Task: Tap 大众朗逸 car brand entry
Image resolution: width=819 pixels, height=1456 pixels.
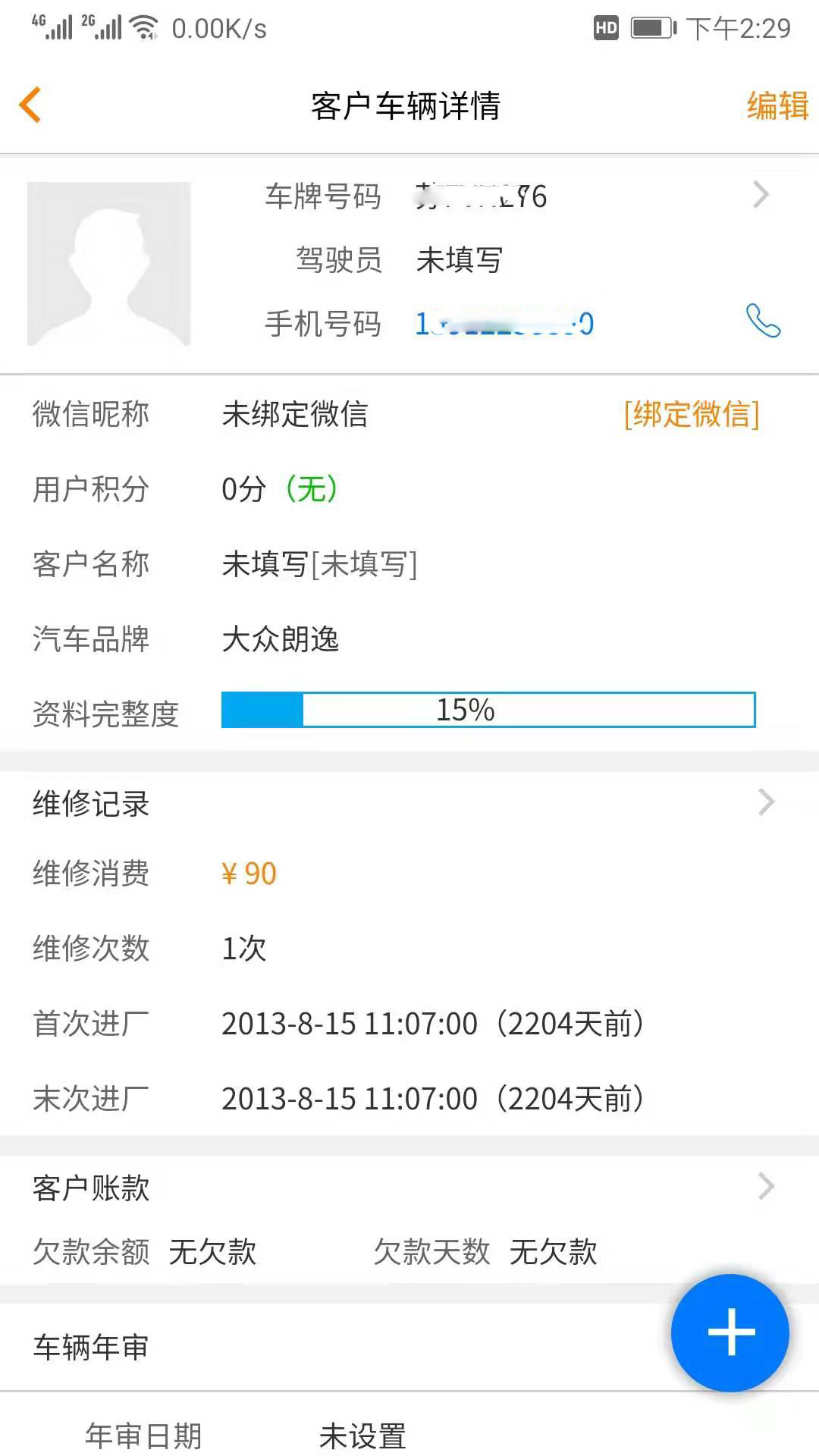Action: 281,639
